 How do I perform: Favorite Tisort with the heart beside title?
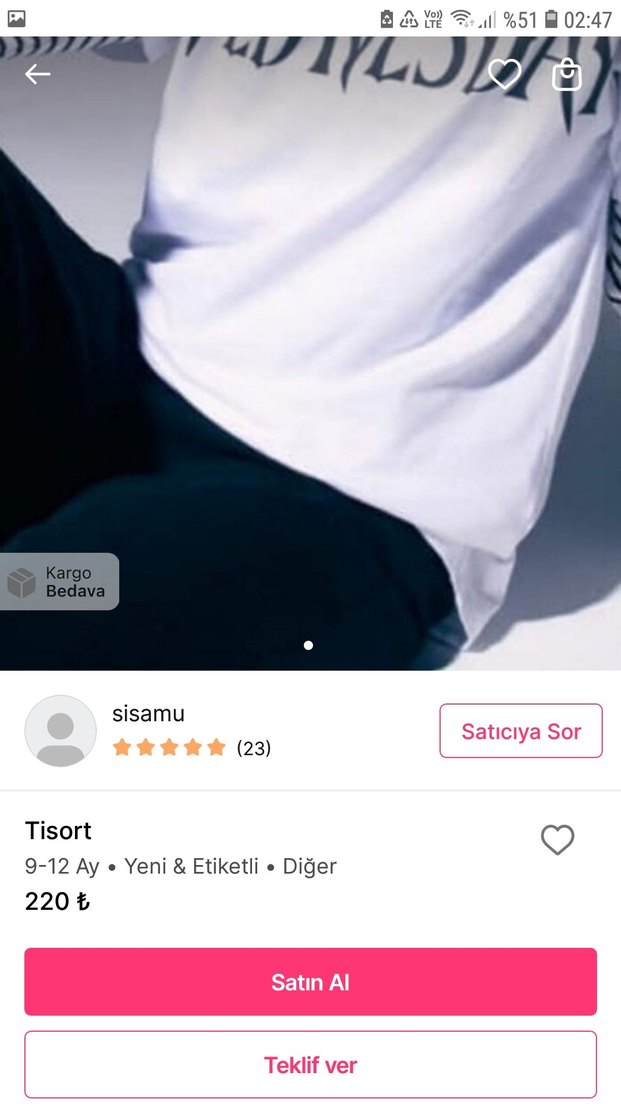click(557, 840)
